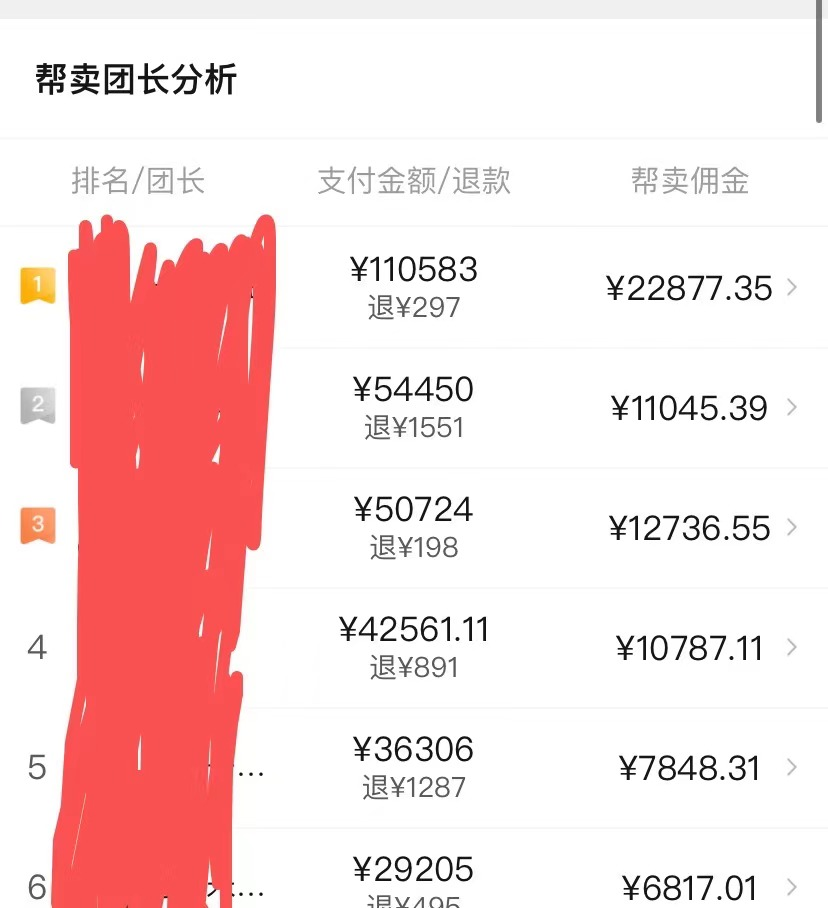Open the rank 1 leader with ¥110583 paid
The width and height of the screenshot is (828, 908).
point(414,288)
